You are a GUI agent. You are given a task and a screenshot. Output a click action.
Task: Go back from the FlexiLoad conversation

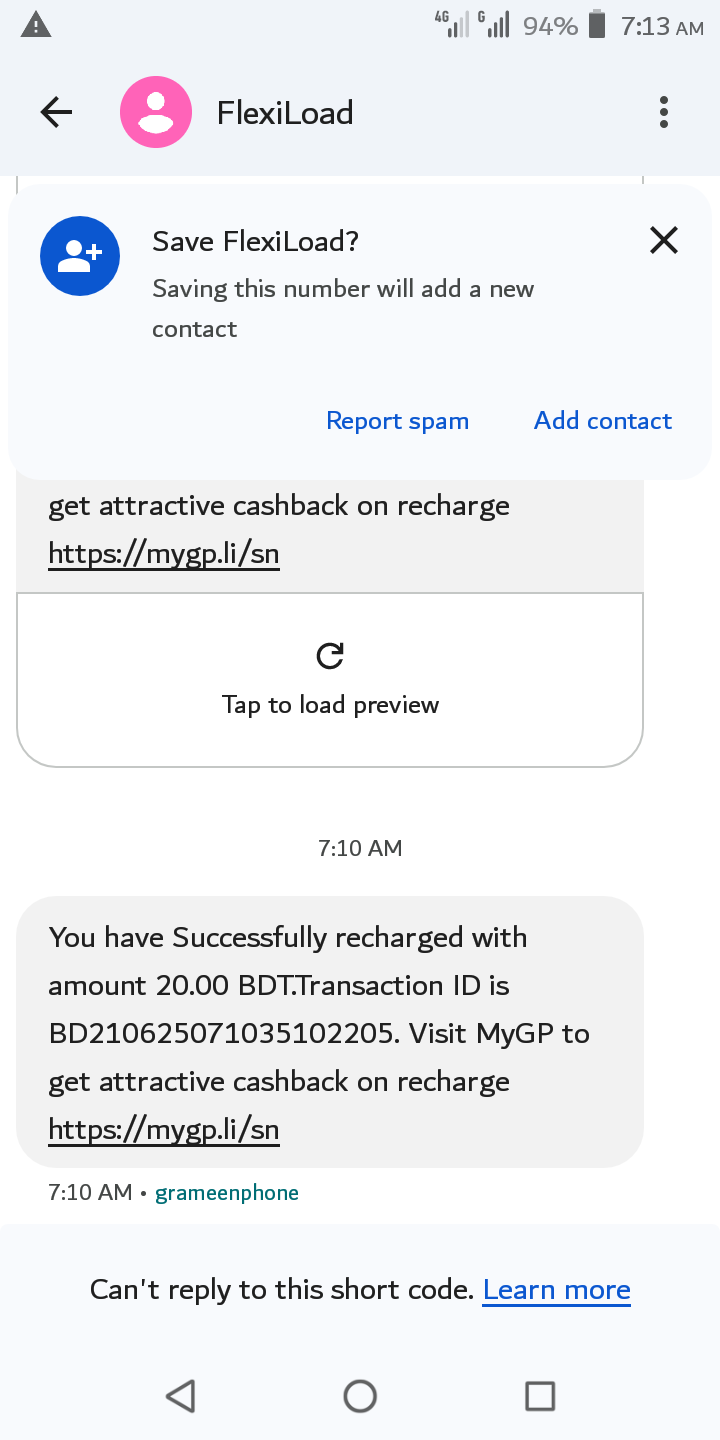pyautogui.click(x=56, y=112)
